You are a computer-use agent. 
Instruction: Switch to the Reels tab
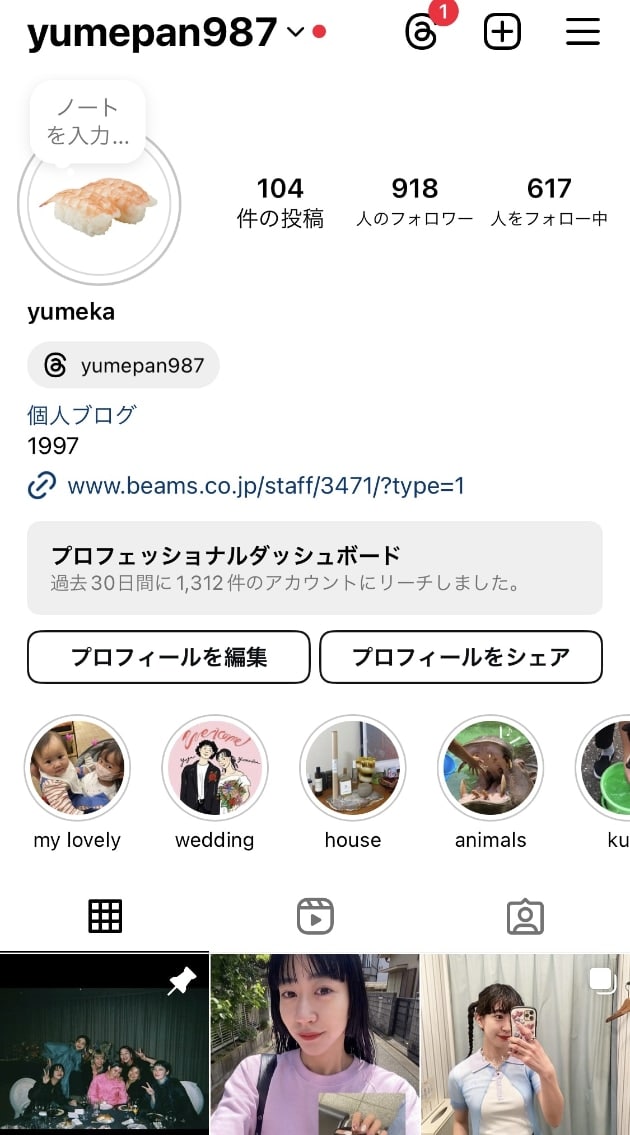point(315,916)
